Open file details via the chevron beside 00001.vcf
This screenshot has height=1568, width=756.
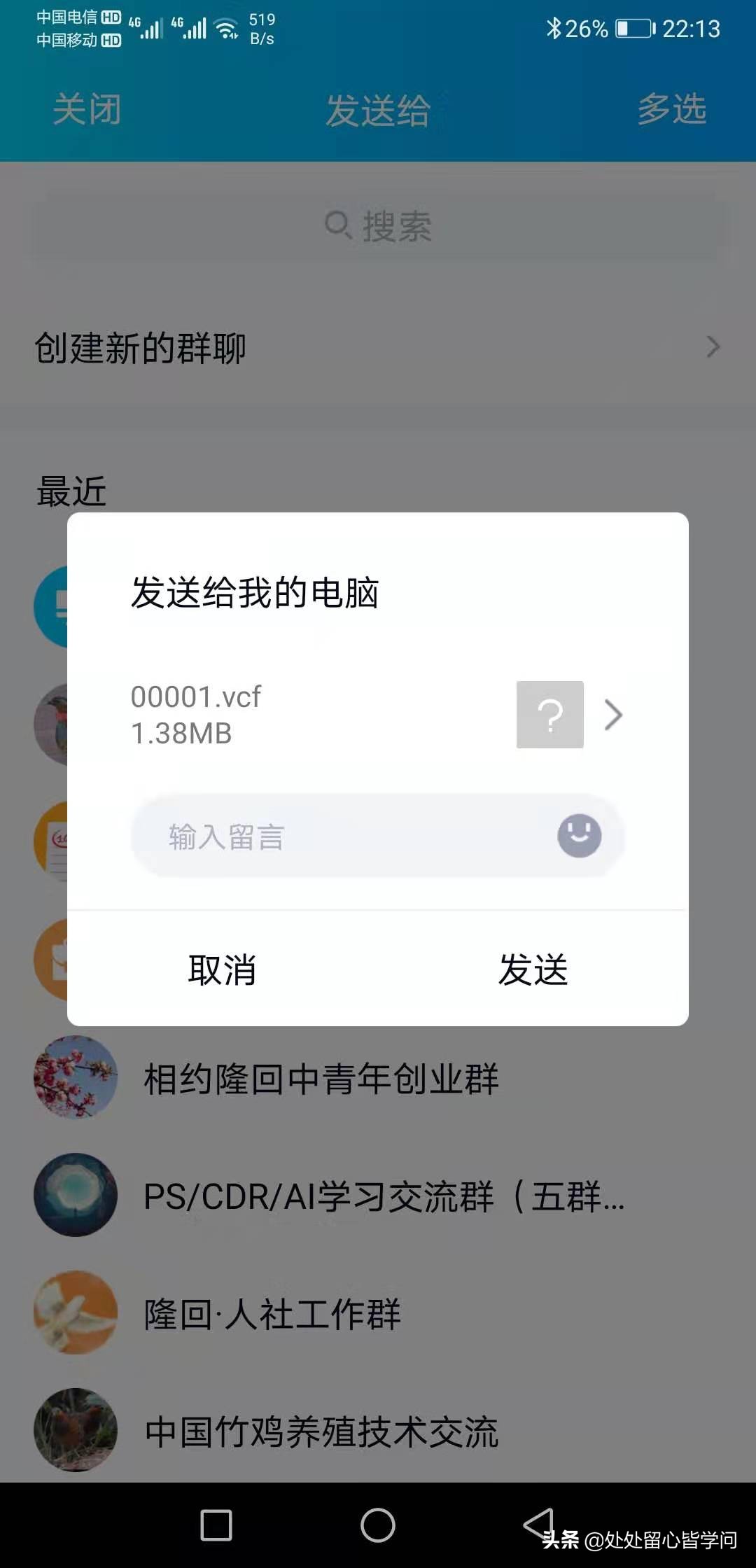click(x=615, y=715)
